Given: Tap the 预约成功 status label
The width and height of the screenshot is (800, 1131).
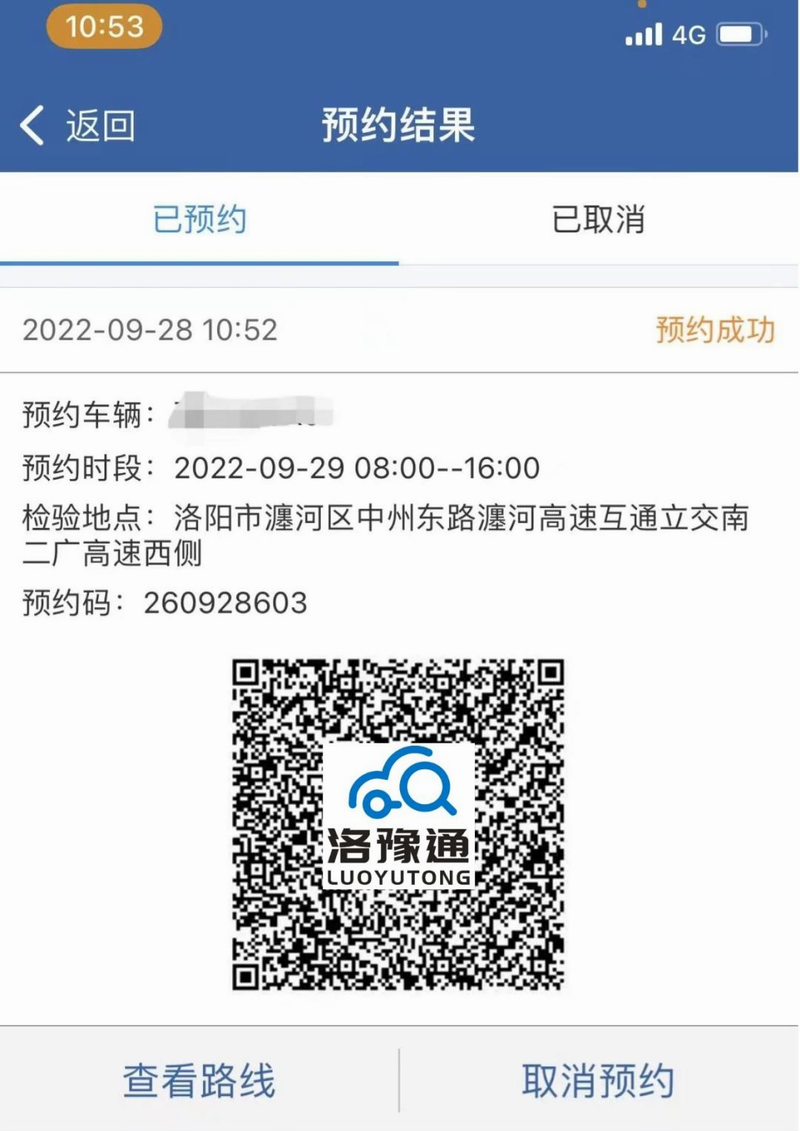Looking at the screenshot, I should pos(714,330).
